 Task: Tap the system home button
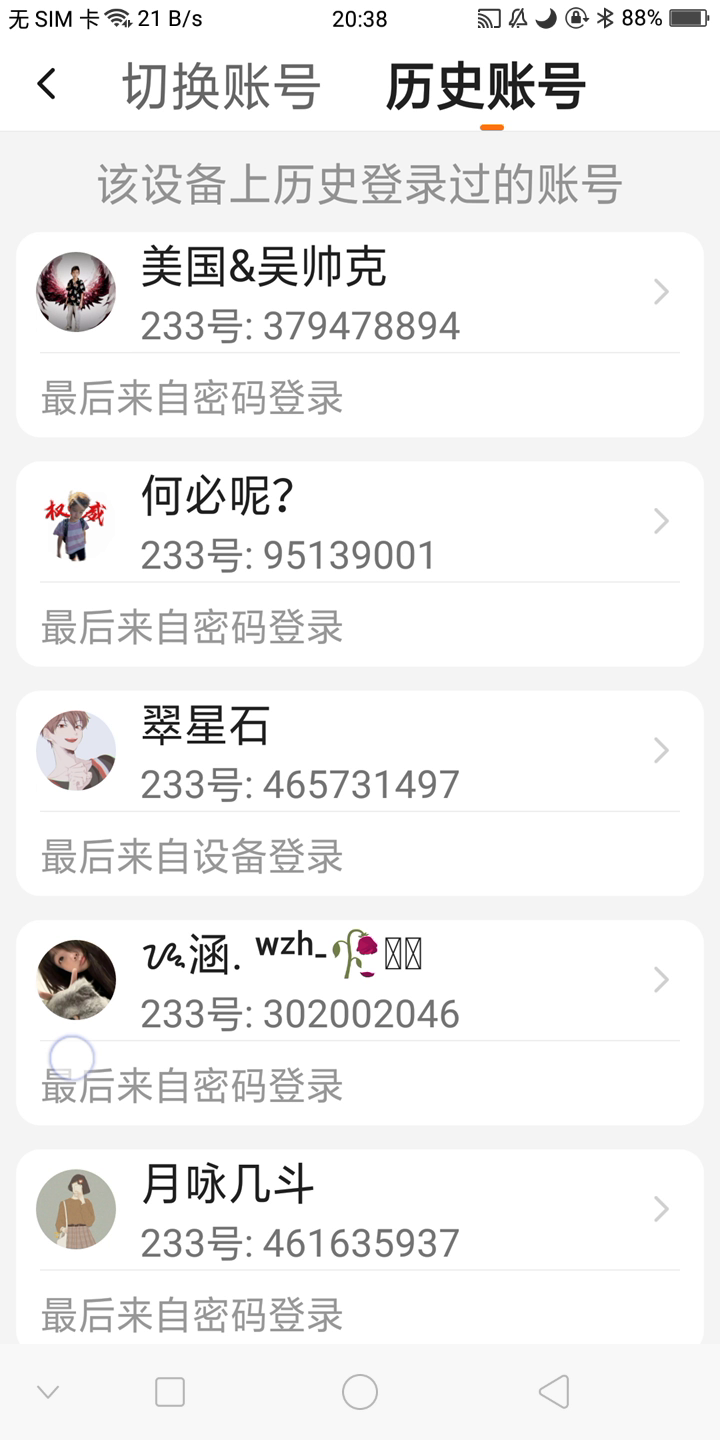[x=360, y=1392]
